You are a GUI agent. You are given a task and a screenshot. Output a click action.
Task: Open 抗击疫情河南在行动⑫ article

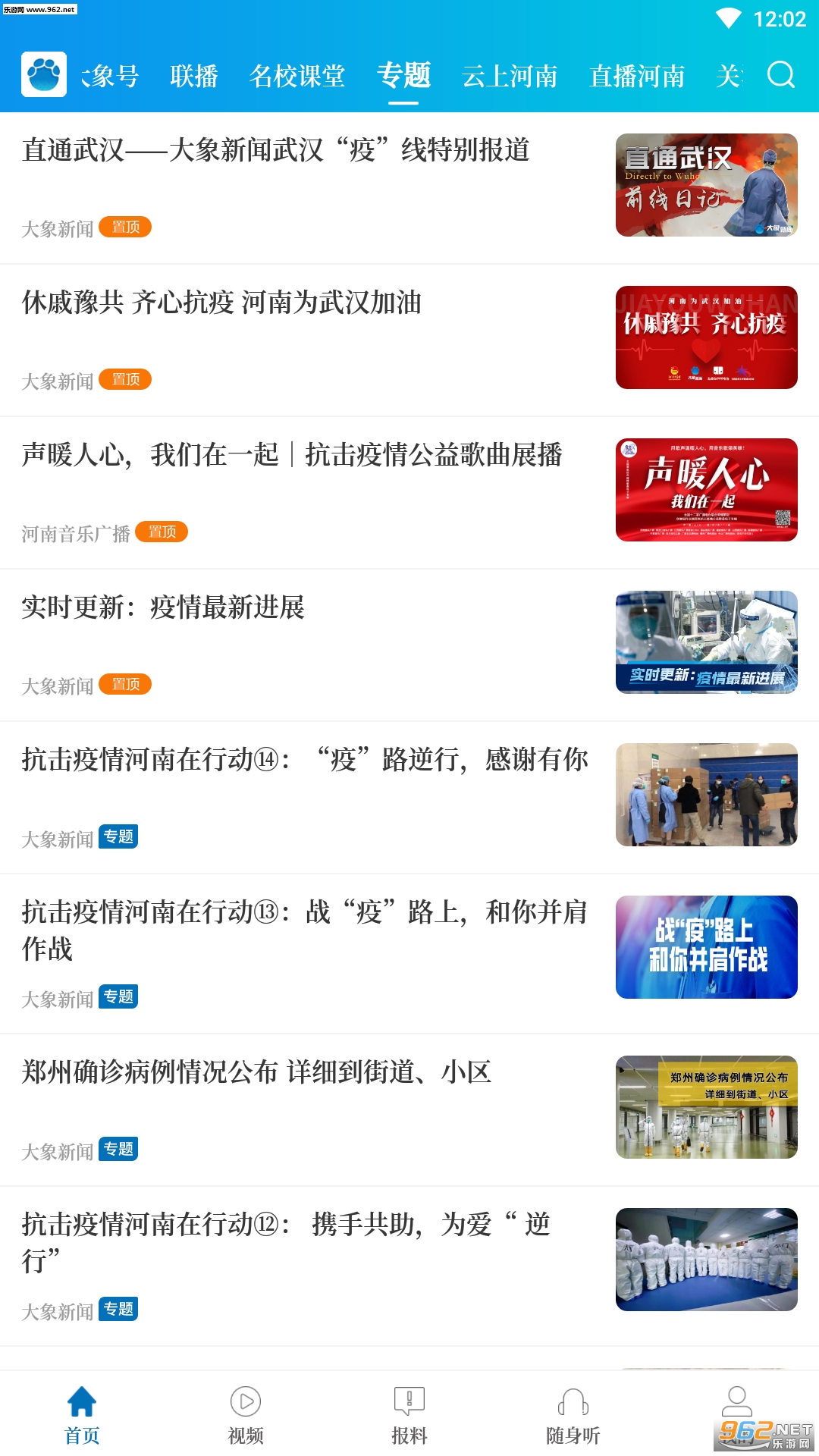[x=287, y=1242]
